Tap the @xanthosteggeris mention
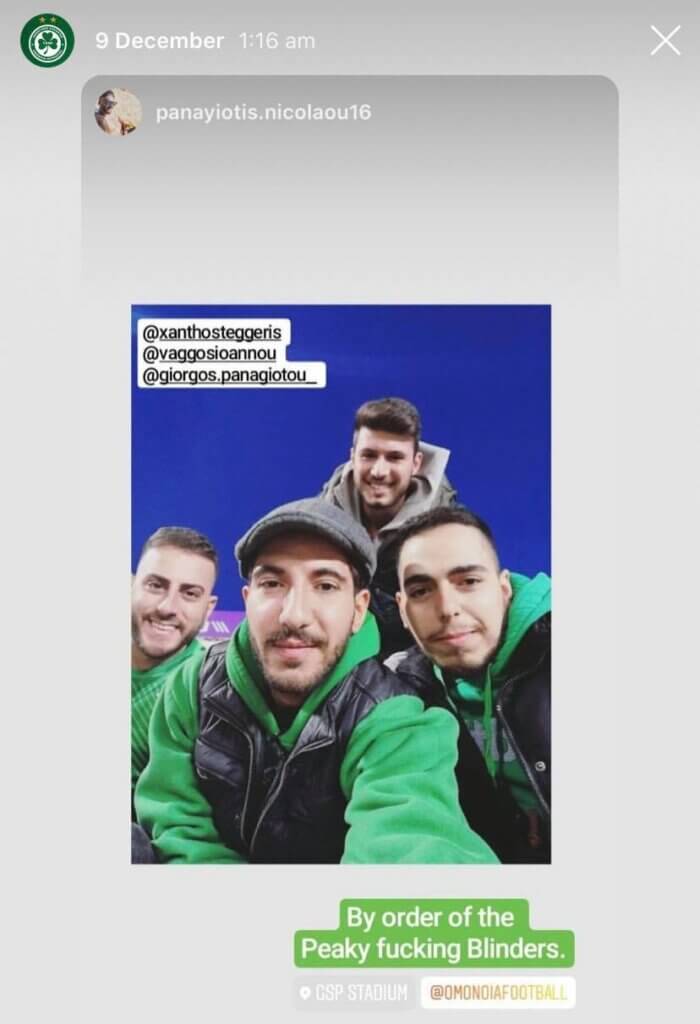700x1024 pixels. pyautogui.click(x=211, y=333)
